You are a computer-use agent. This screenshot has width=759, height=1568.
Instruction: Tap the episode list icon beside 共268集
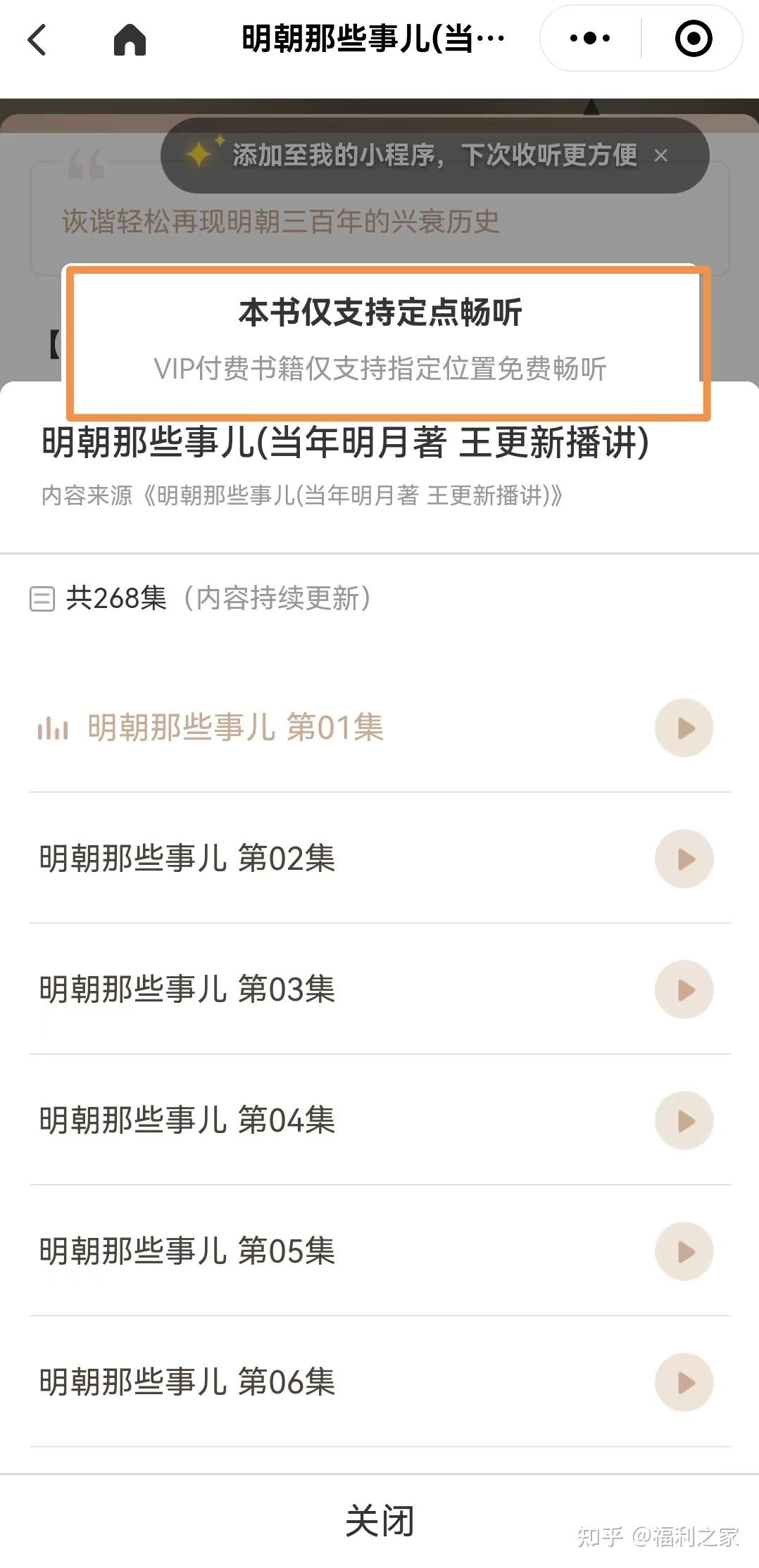click(x=43, y=600)
